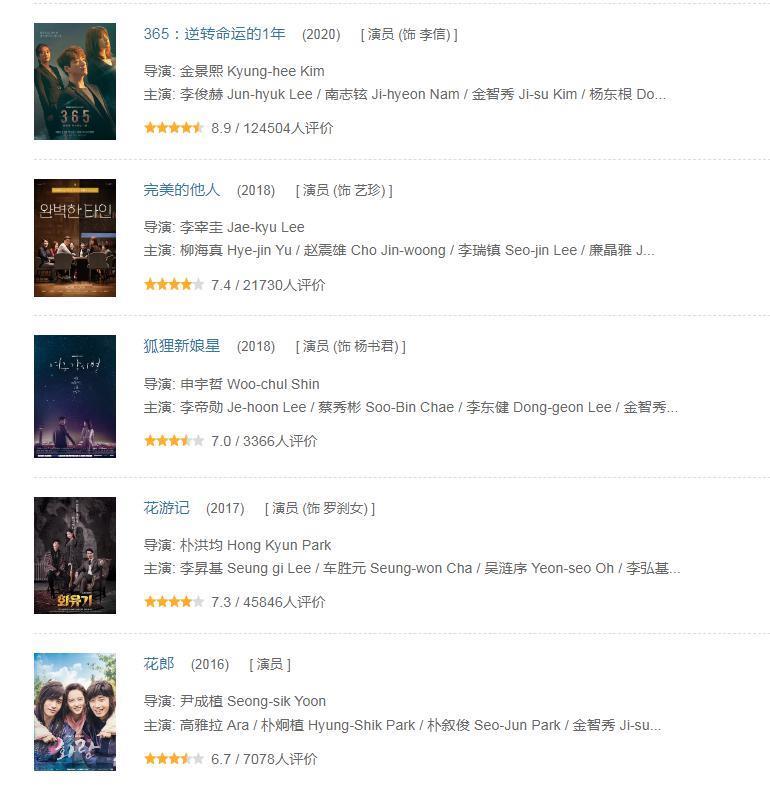Tap the poster for 365：逆转命运的1年
The height and width of the screenshot is (786, 770).
coord(75,82)
